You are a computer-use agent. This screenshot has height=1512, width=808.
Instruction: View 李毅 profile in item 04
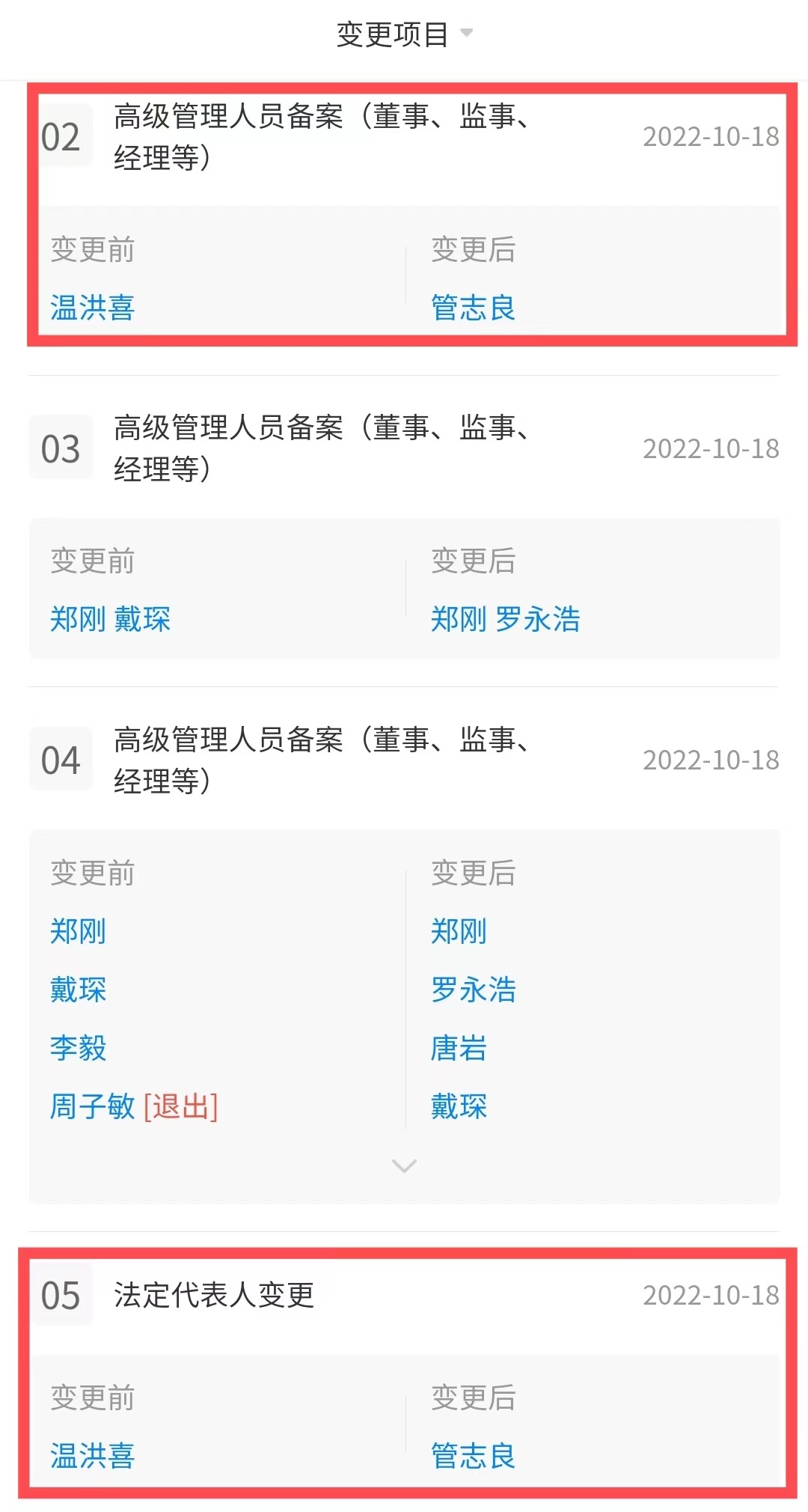[x=79, y=1048]
